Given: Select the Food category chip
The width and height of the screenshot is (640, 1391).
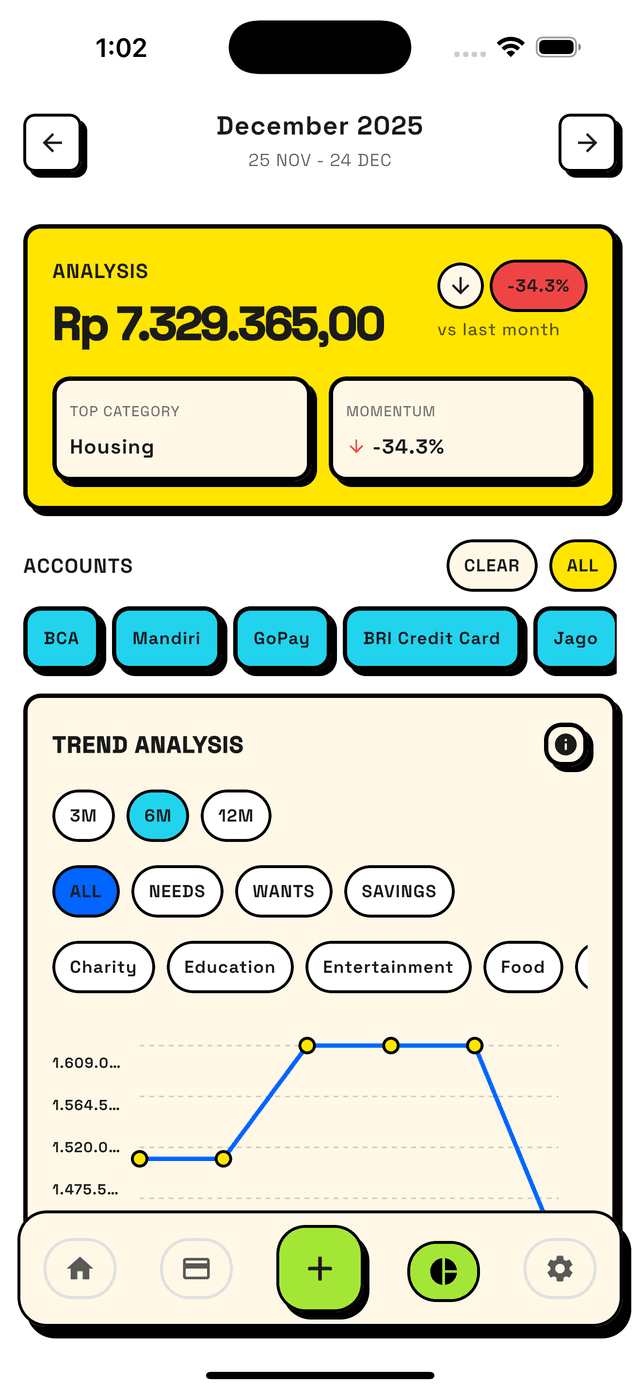Looking at the screenshot, I should [522, 967].
